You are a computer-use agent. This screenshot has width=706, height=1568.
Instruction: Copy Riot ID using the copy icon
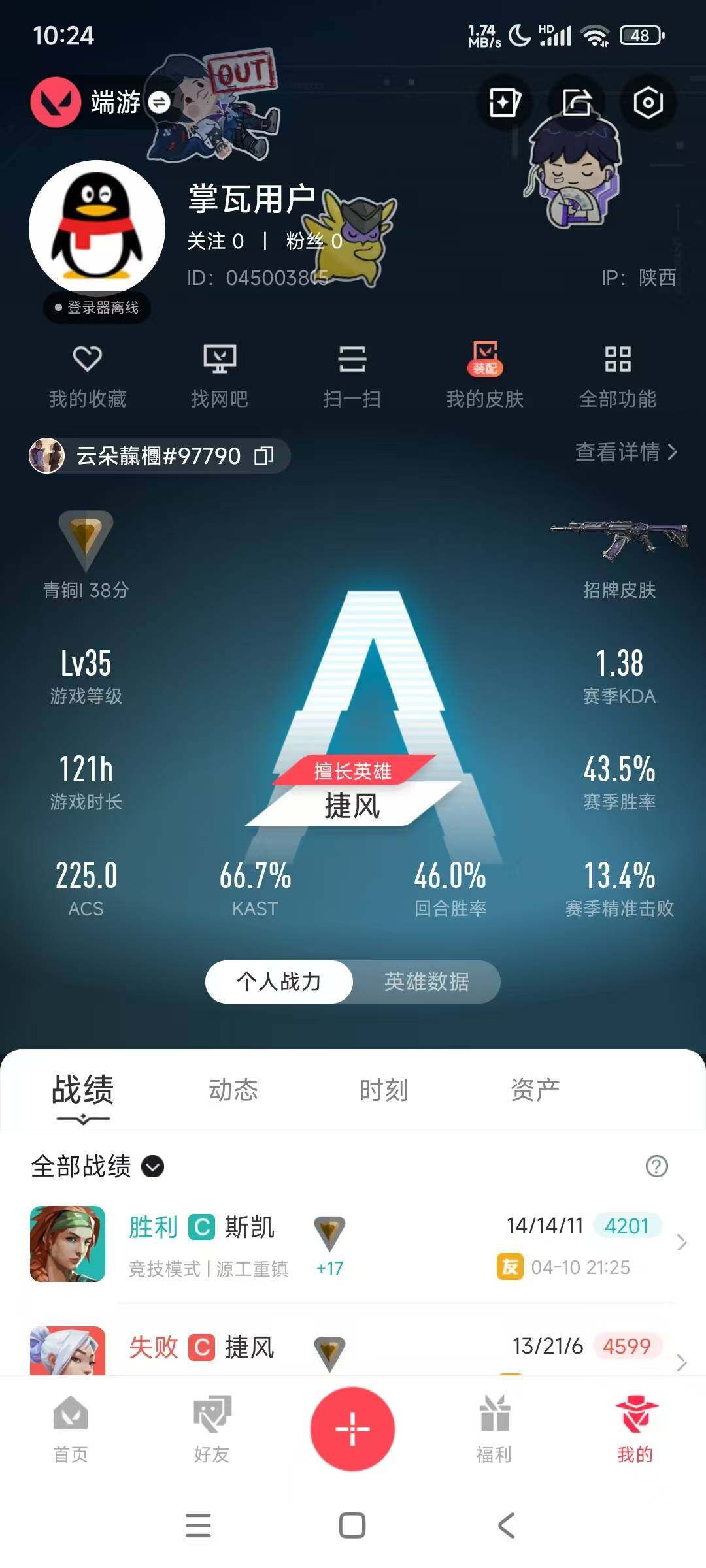pos(265,456)
